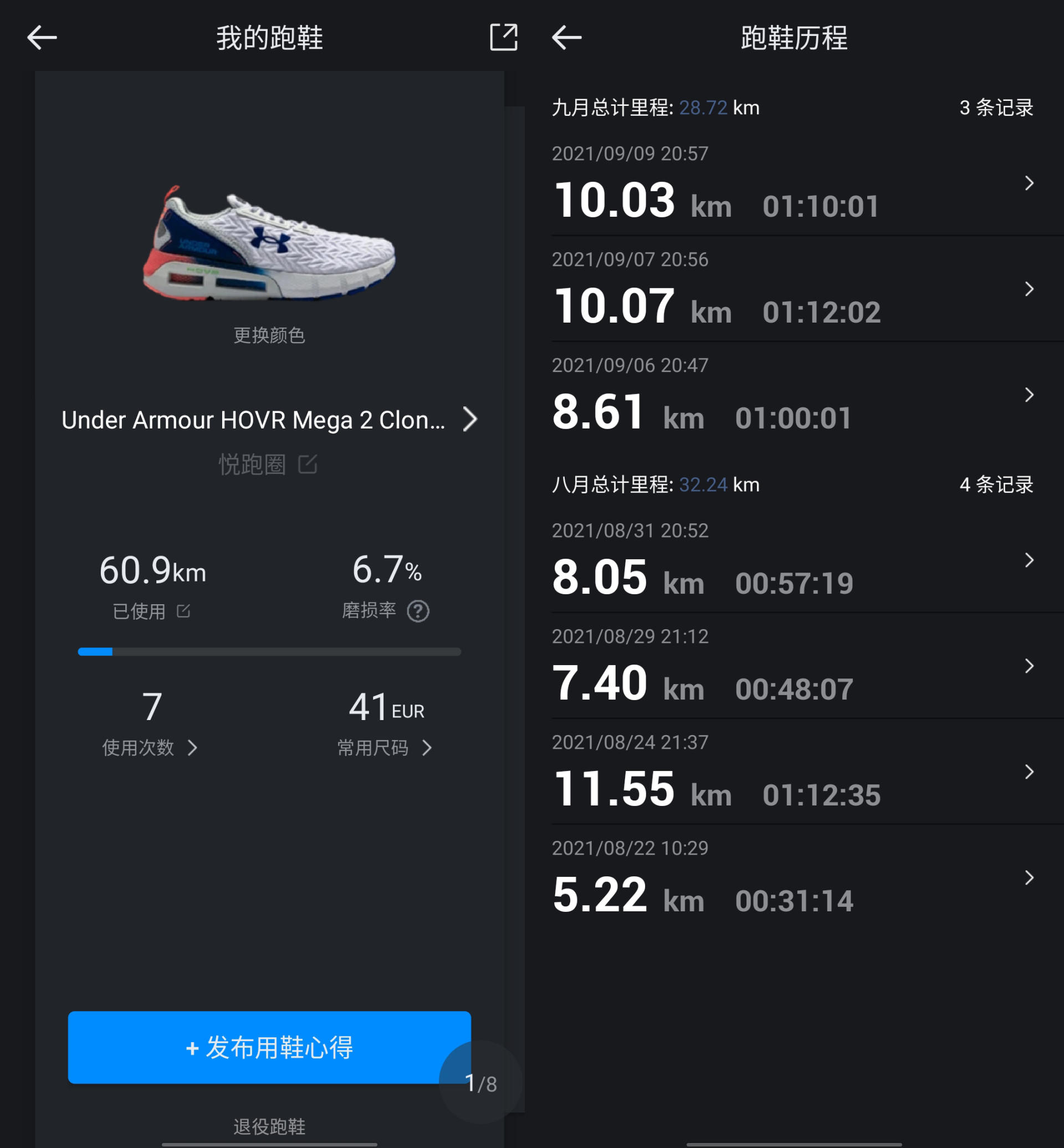Tap 退役跑鞋 at the bottom
1064x1148 pixels.
tap(268, 1126)
